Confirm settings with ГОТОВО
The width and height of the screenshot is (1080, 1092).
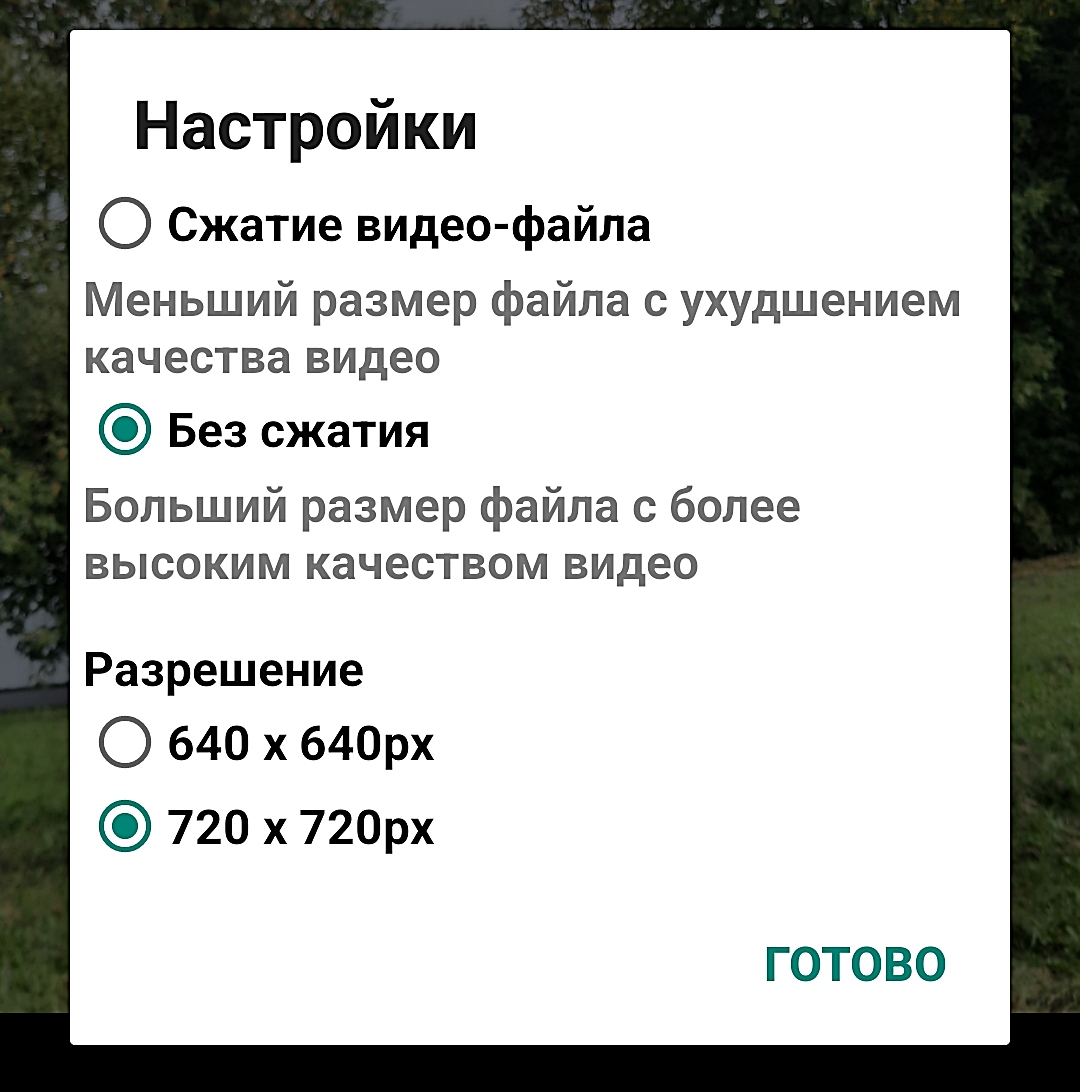(854, 964)
